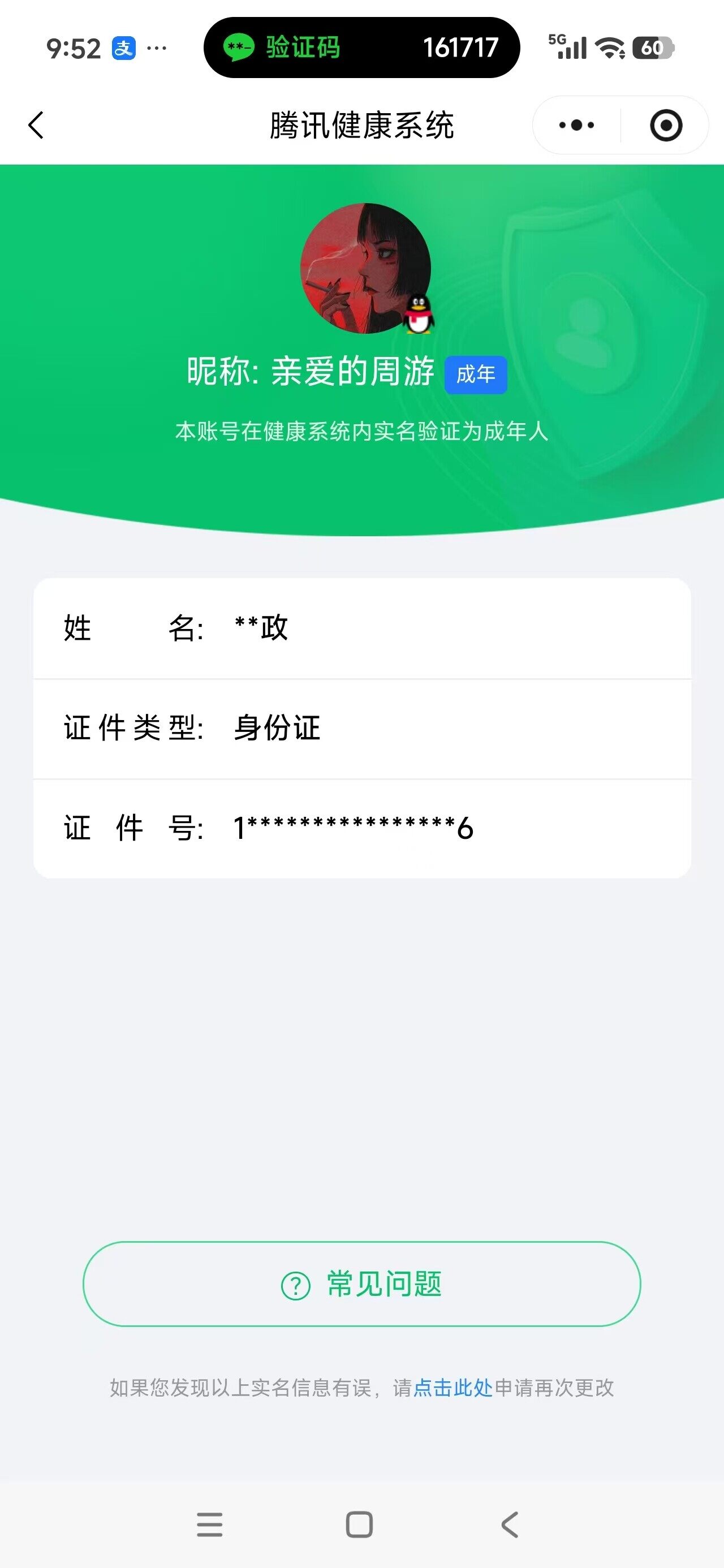The height and width of the screenshot is (1568, 724).
Task: Close the mini program with the circle icon
Action: [x=666, y=126]
